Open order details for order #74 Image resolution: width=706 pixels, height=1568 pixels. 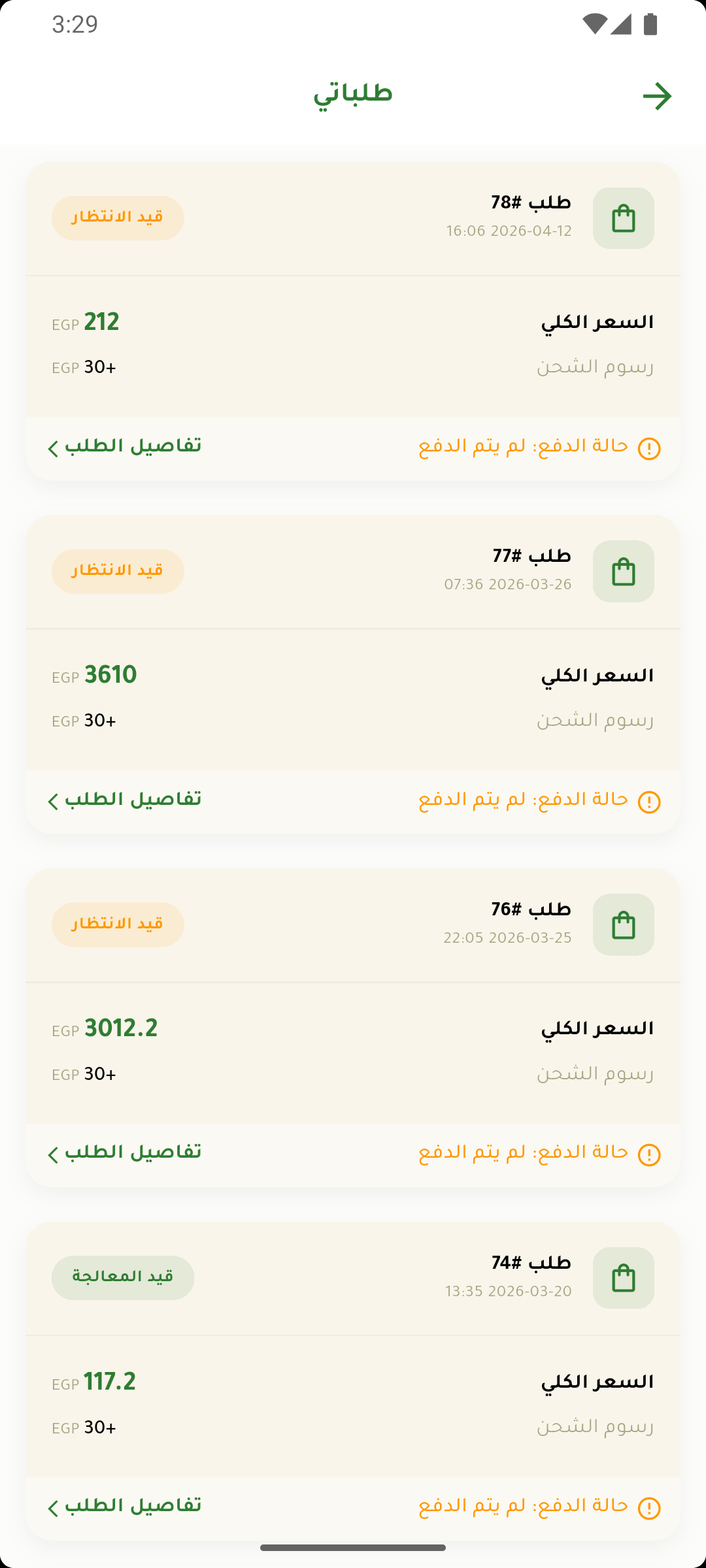(124, 1507)
